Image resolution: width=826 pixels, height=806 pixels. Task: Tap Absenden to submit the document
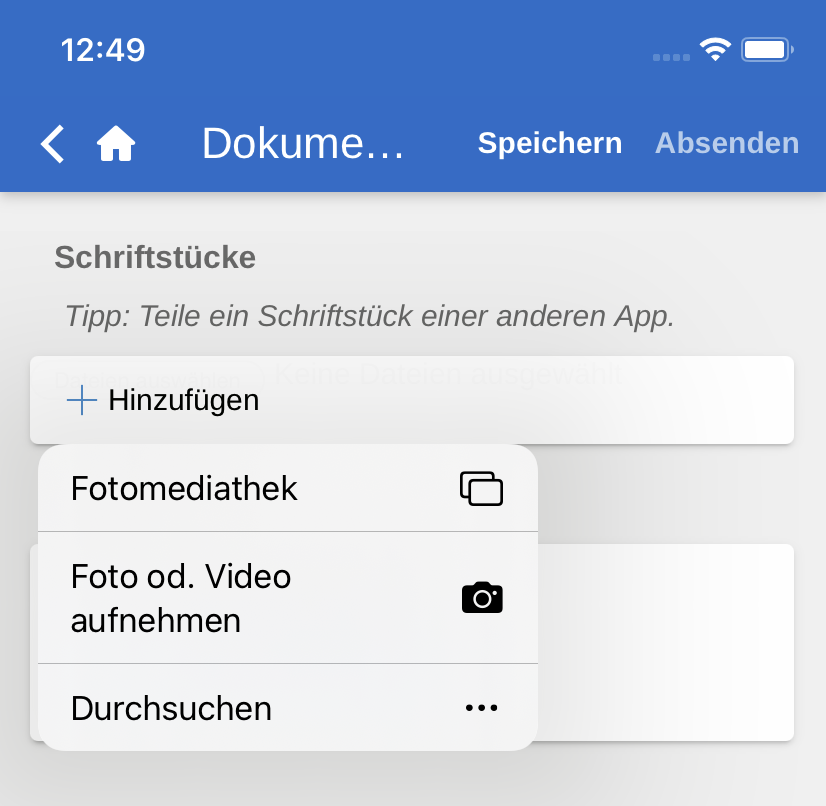point(727,144)
